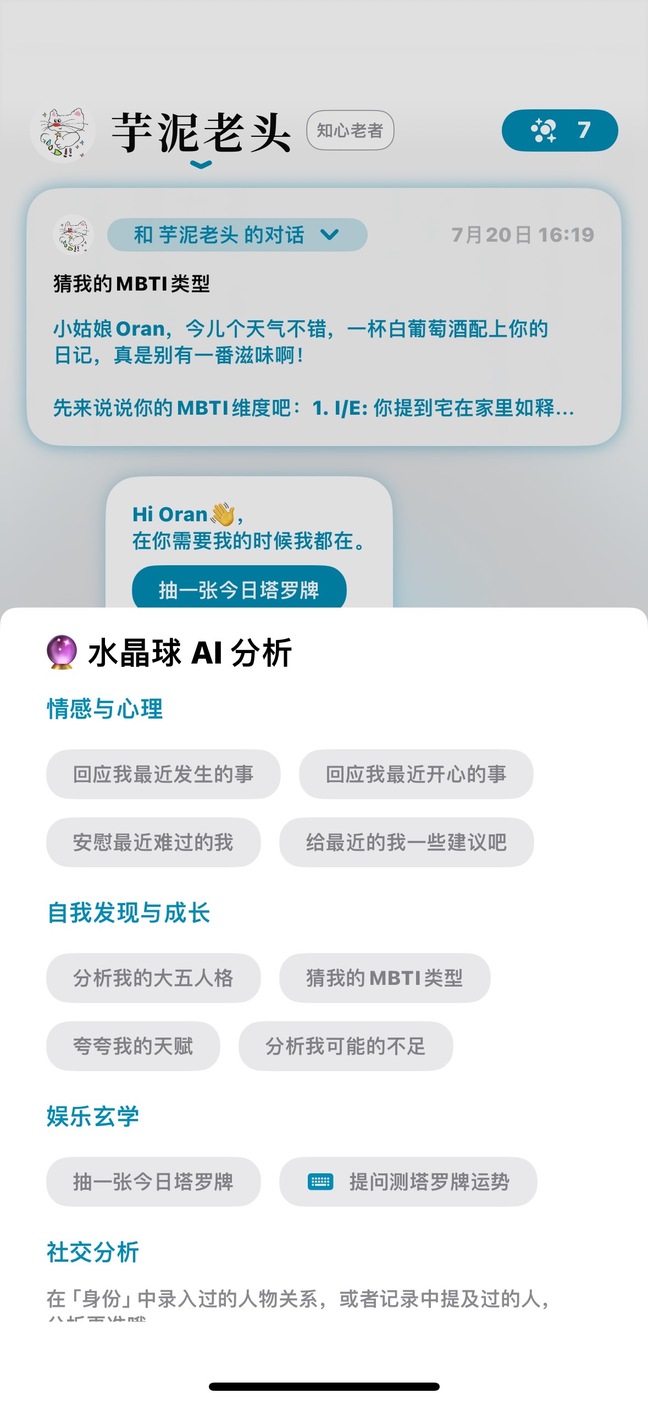Select 分析我的大五人格 chip

click(x=153, y=978)
